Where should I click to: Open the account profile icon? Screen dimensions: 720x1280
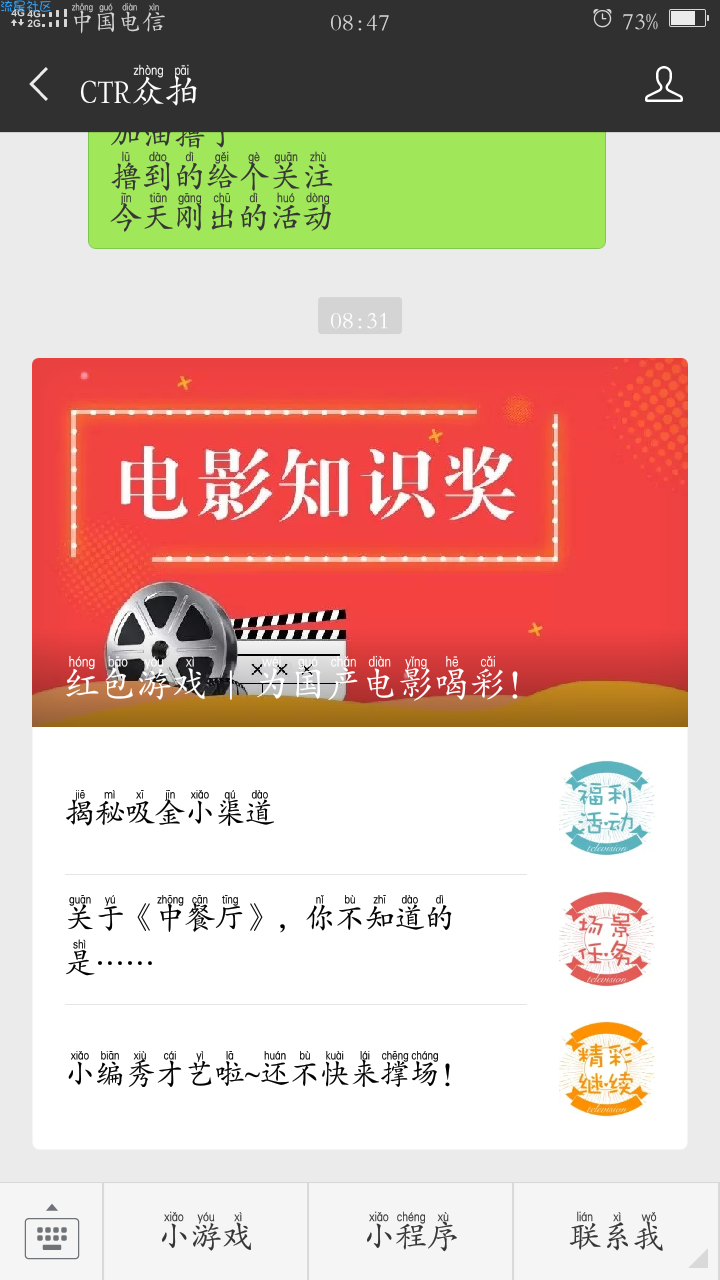663,86
